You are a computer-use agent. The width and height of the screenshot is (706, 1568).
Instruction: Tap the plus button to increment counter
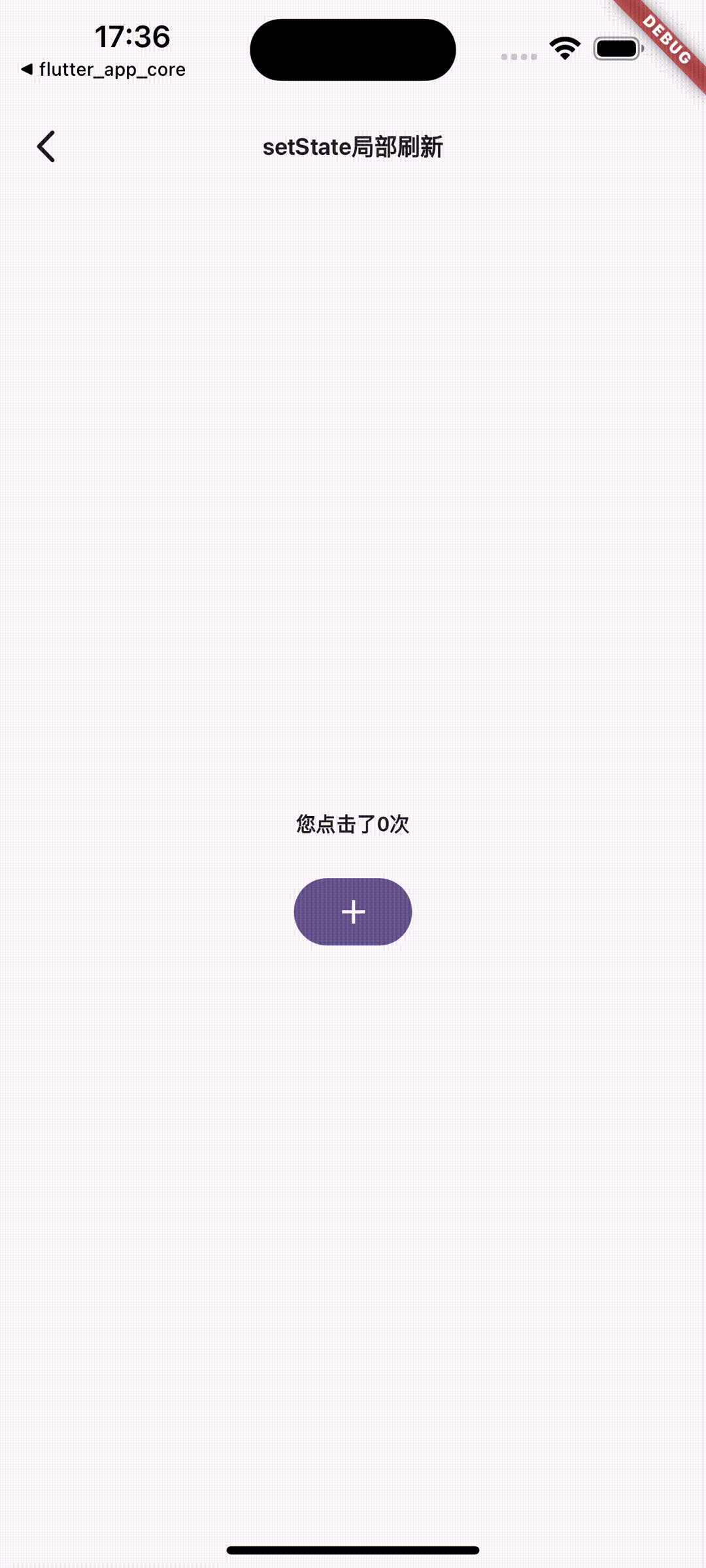pos(353,911)
